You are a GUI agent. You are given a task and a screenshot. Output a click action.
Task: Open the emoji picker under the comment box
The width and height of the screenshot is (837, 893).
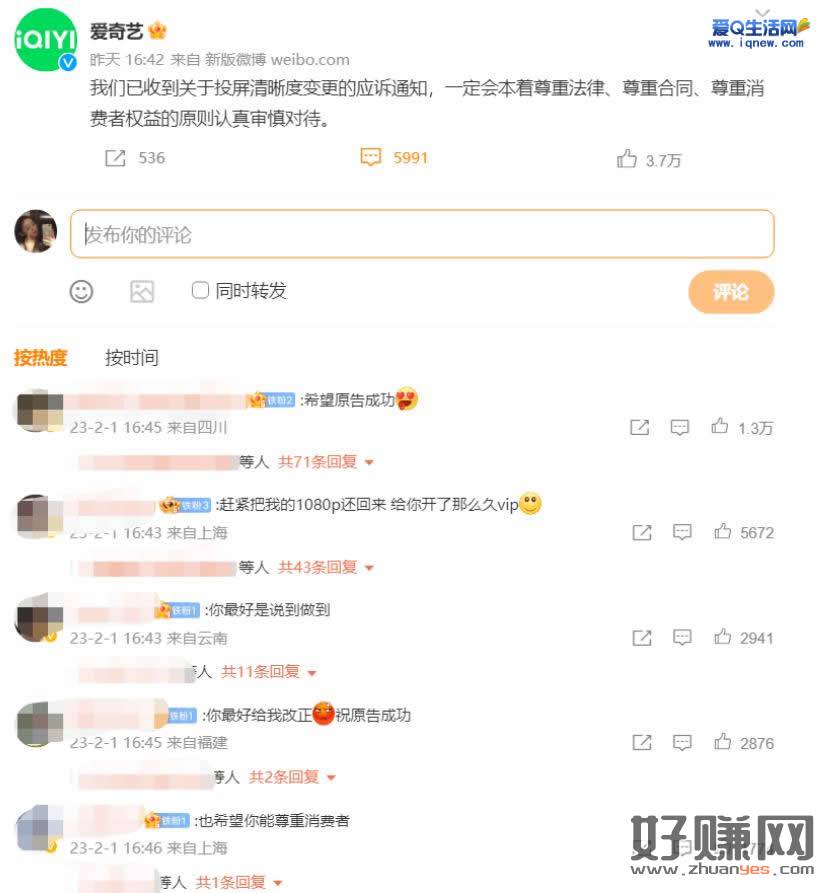[x=81, y=291]
